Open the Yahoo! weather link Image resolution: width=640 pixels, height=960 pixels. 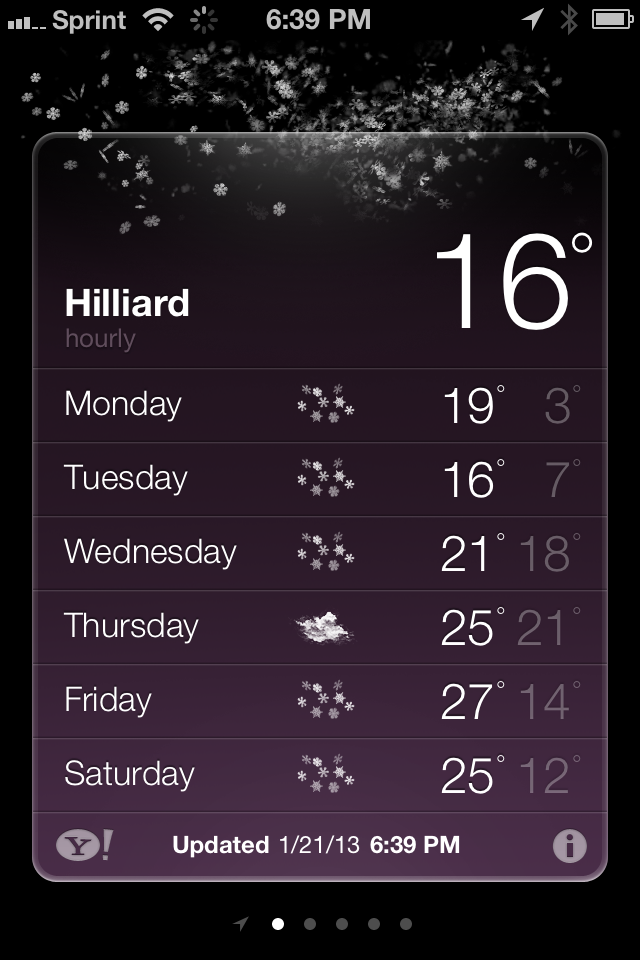84,846
